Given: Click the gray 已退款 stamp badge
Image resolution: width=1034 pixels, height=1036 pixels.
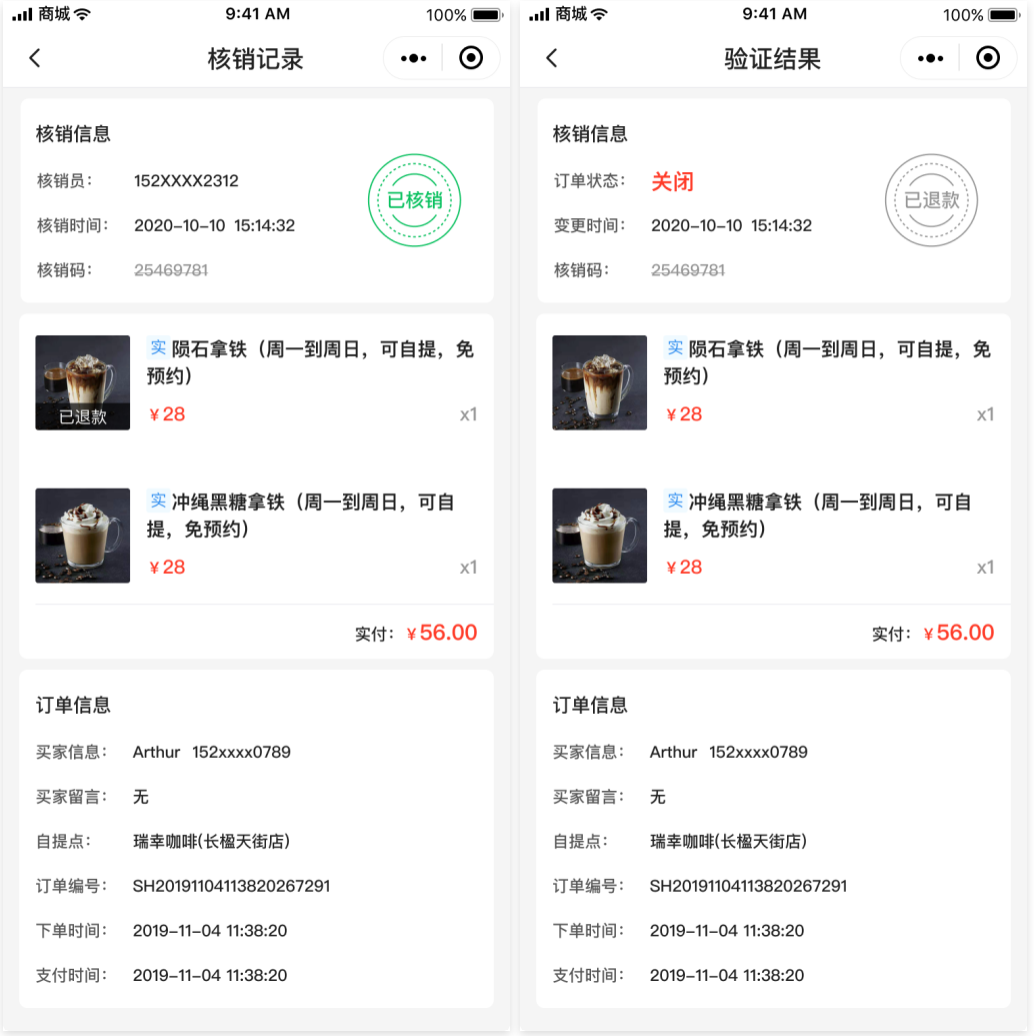Looking at the screenshot, I should [931, 200].
